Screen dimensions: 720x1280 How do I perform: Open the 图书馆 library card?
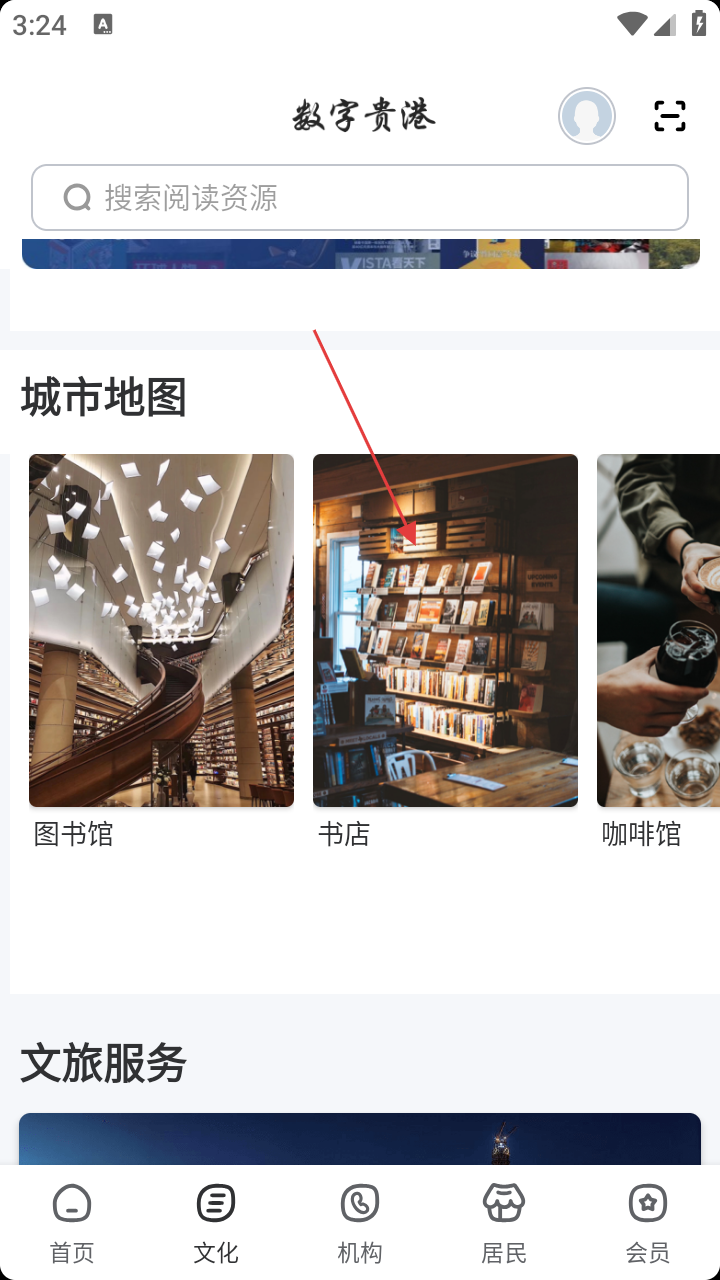(x=161, y=630)
